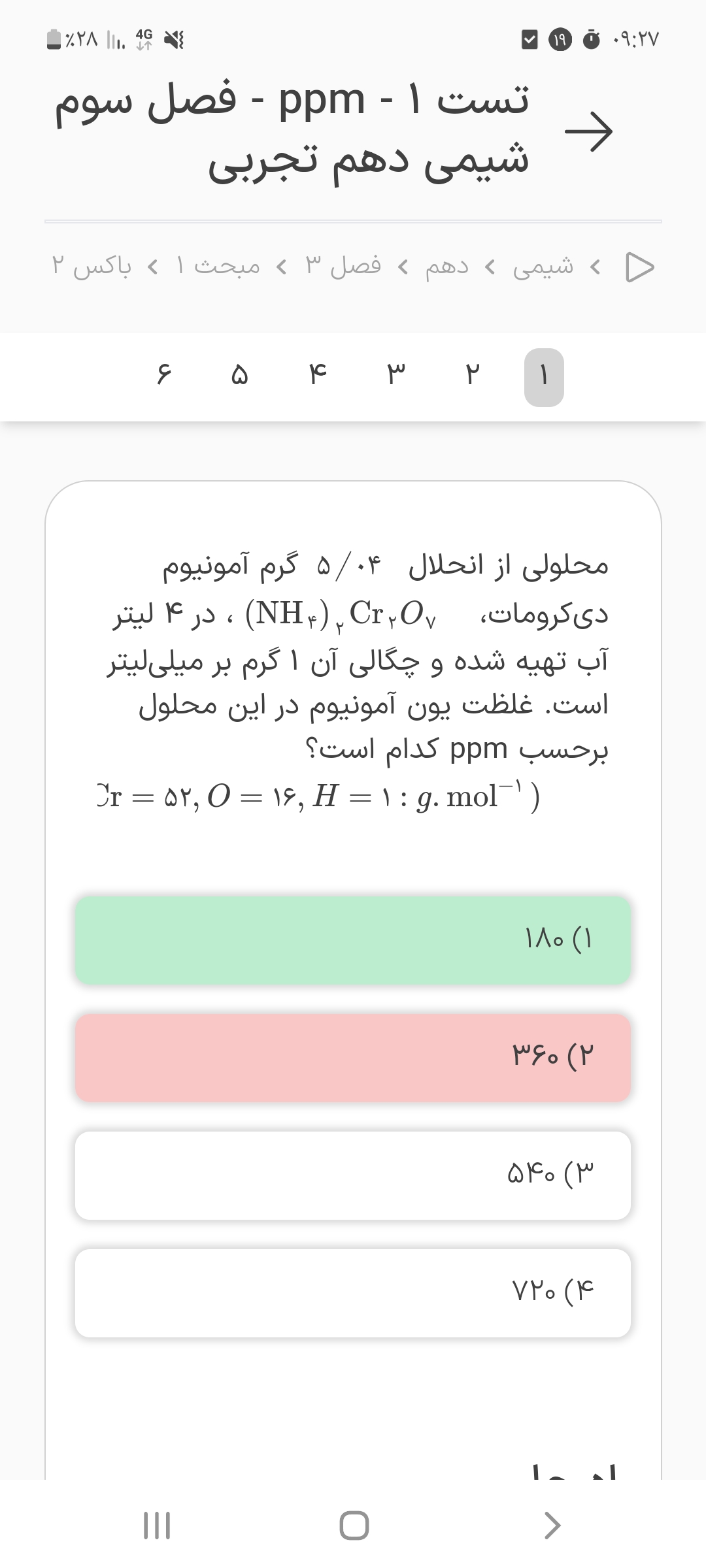Screen dimensions: 706x1568
Task: Open the system recent apps button
Action: [157, 1526]
